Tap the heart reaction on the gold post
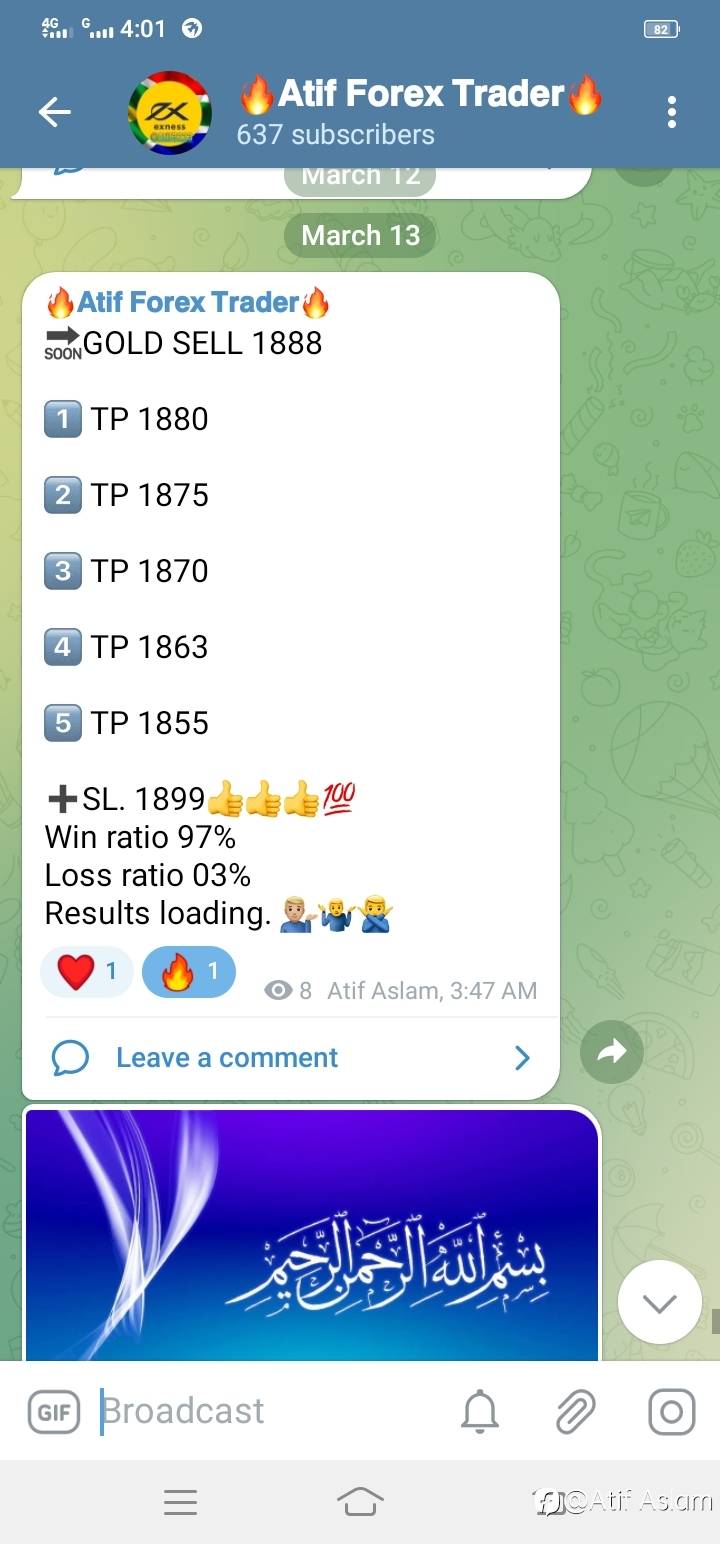 [x=86, y=971]
